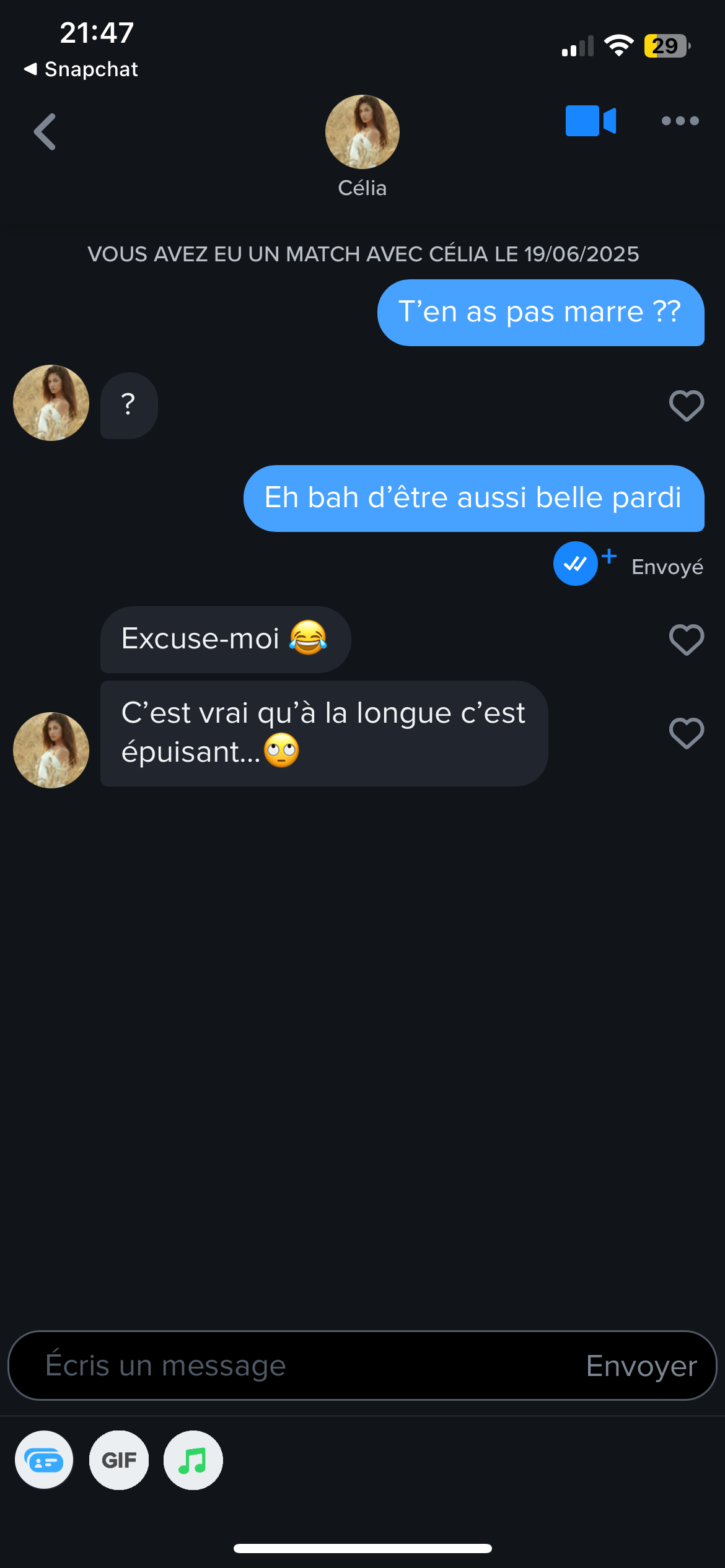
Task: Focus the "Écris un message" text field
Action: [x=297, y=1365]
